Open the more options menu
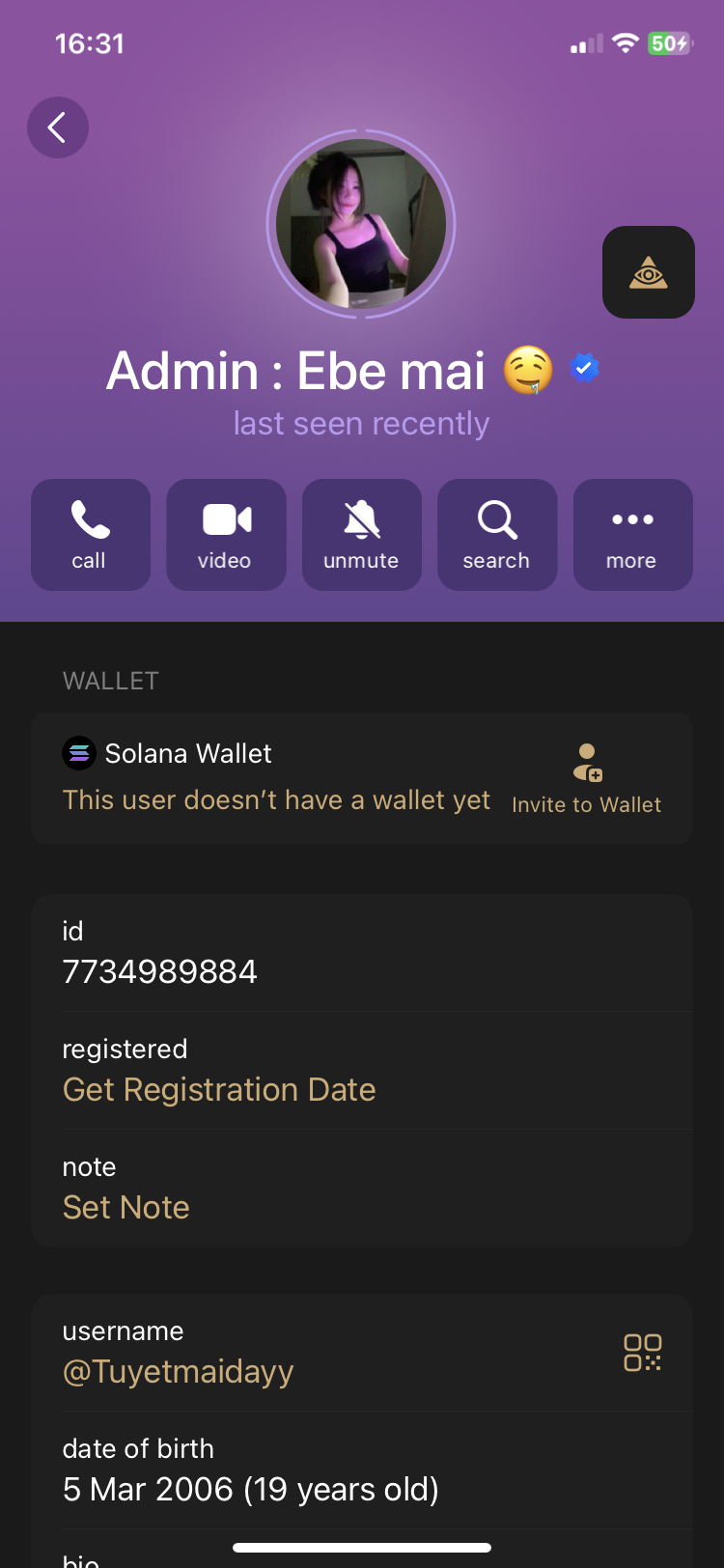The image size is (724, 1568). [x=632, y=535]
